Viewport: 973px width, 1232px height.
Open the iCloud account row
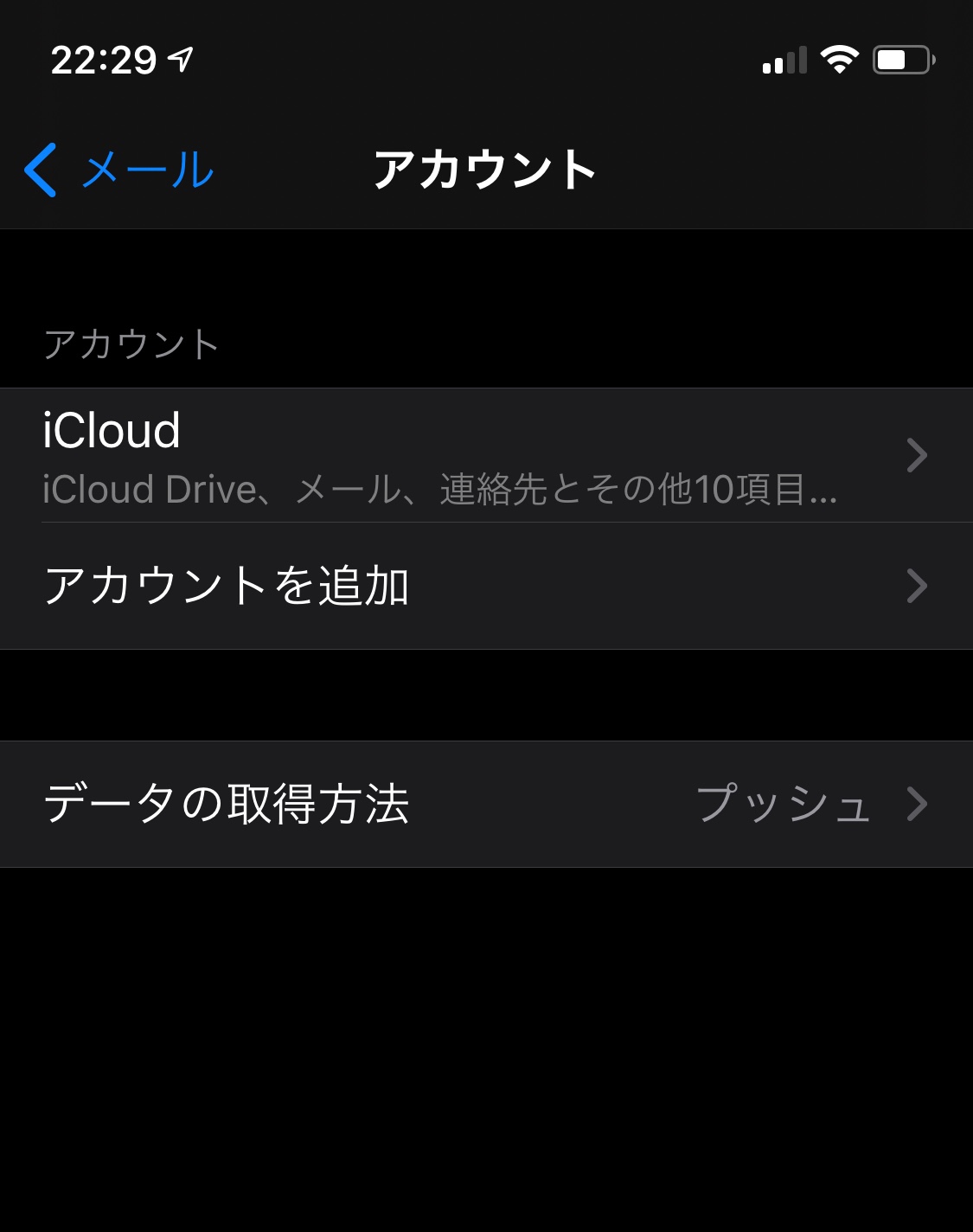[484, 455]
